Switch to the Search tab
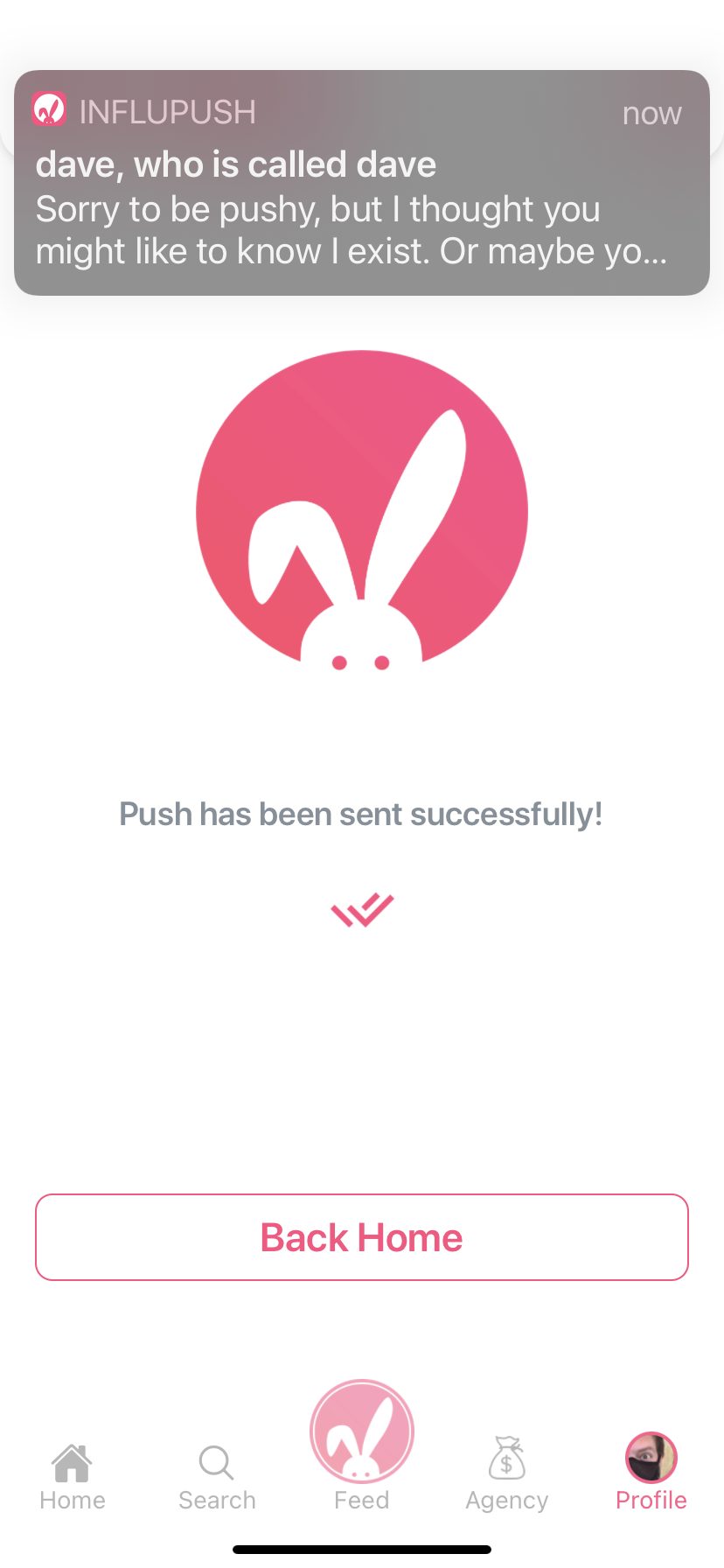Image resolution: width=724 pixels, height=1568 pixels. [217, 1477]
